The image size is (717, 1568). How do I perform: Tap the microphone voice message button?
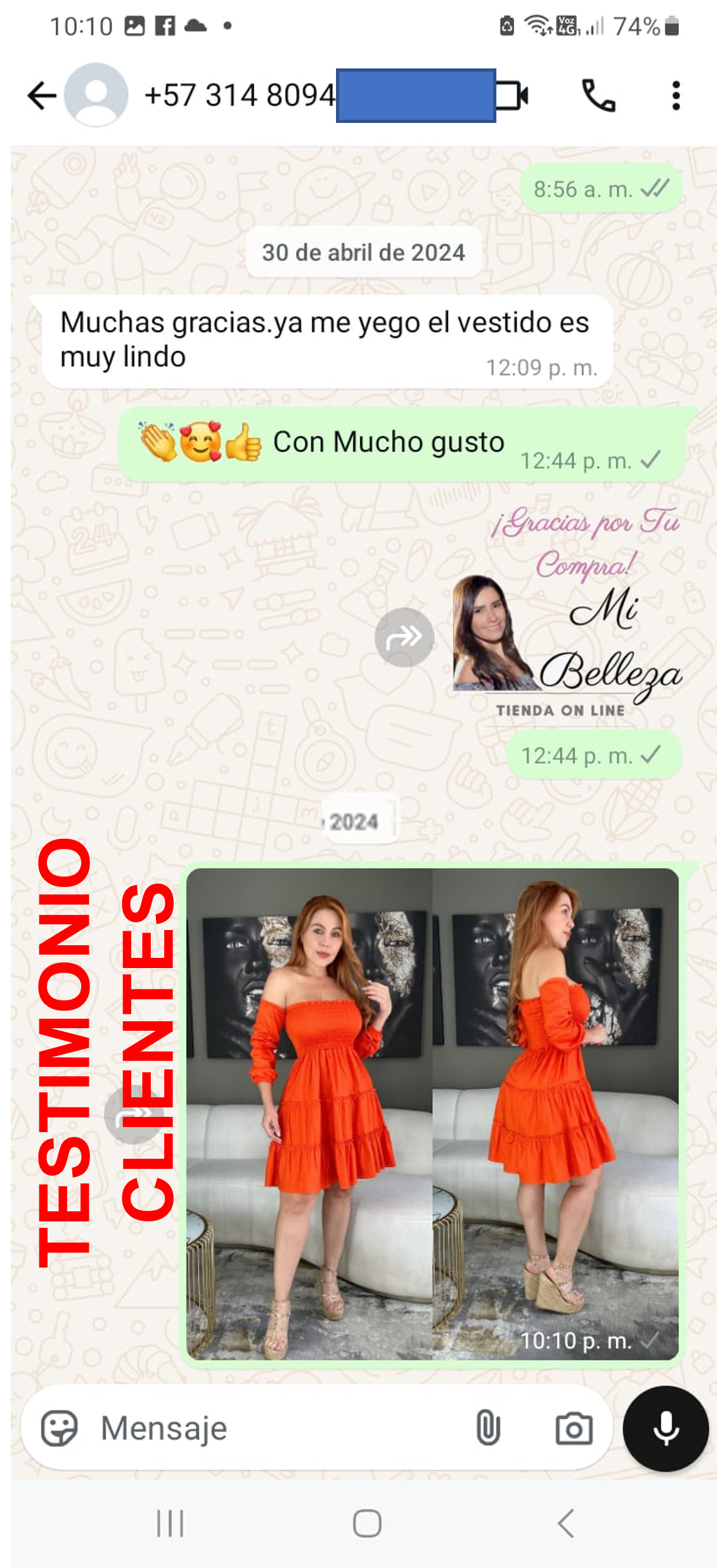point(666,1428)
